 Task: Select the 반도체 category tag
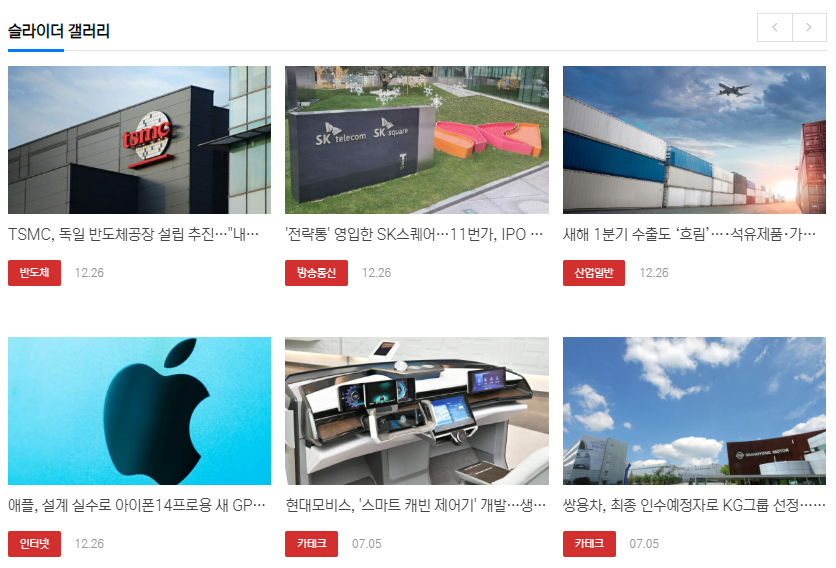pyautogui.click(x=35, y=273)
